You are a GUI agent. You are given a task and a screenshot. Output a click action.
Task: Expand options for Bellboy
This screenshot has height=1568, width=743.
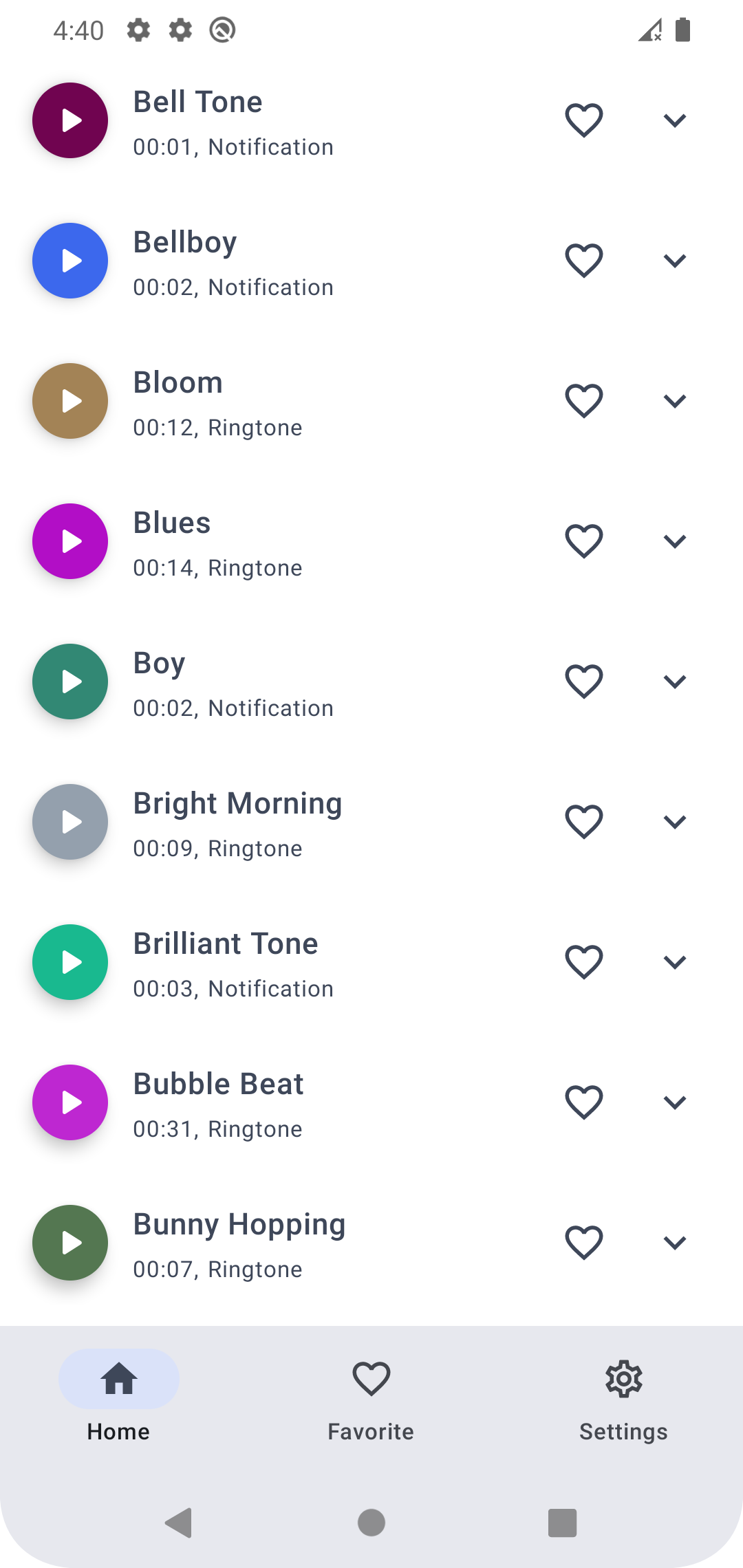tap(675, 261)
